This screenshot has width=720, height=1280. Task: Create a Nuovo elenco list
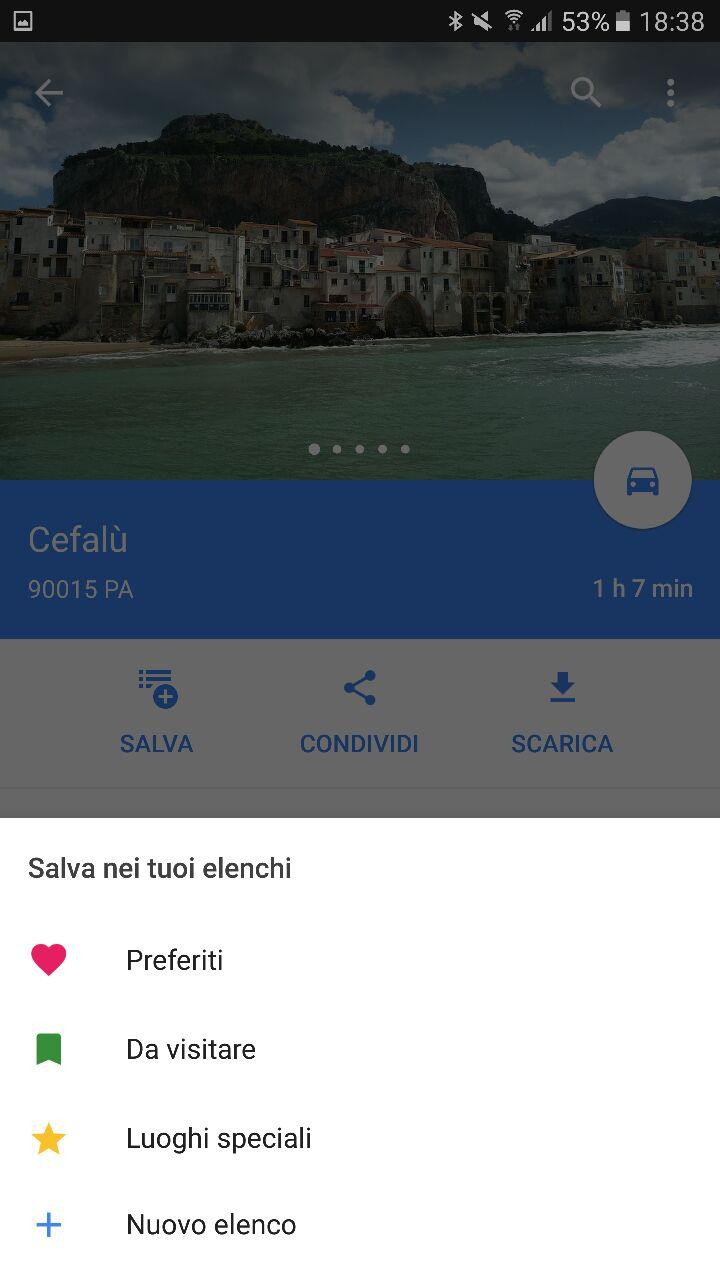pos(210,1225)
